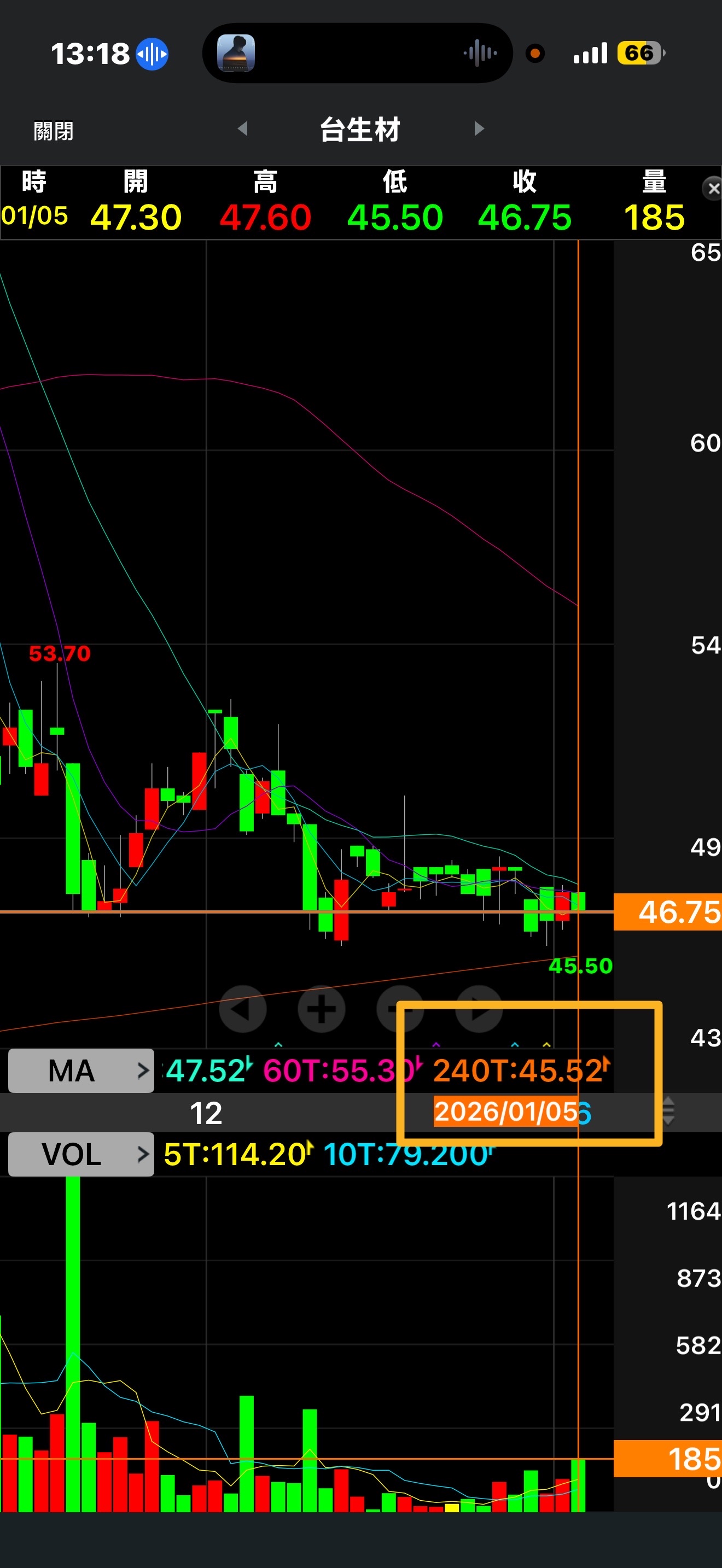Go to previous stock with left arrow
722x1568 pixels.
pos(242,128)
